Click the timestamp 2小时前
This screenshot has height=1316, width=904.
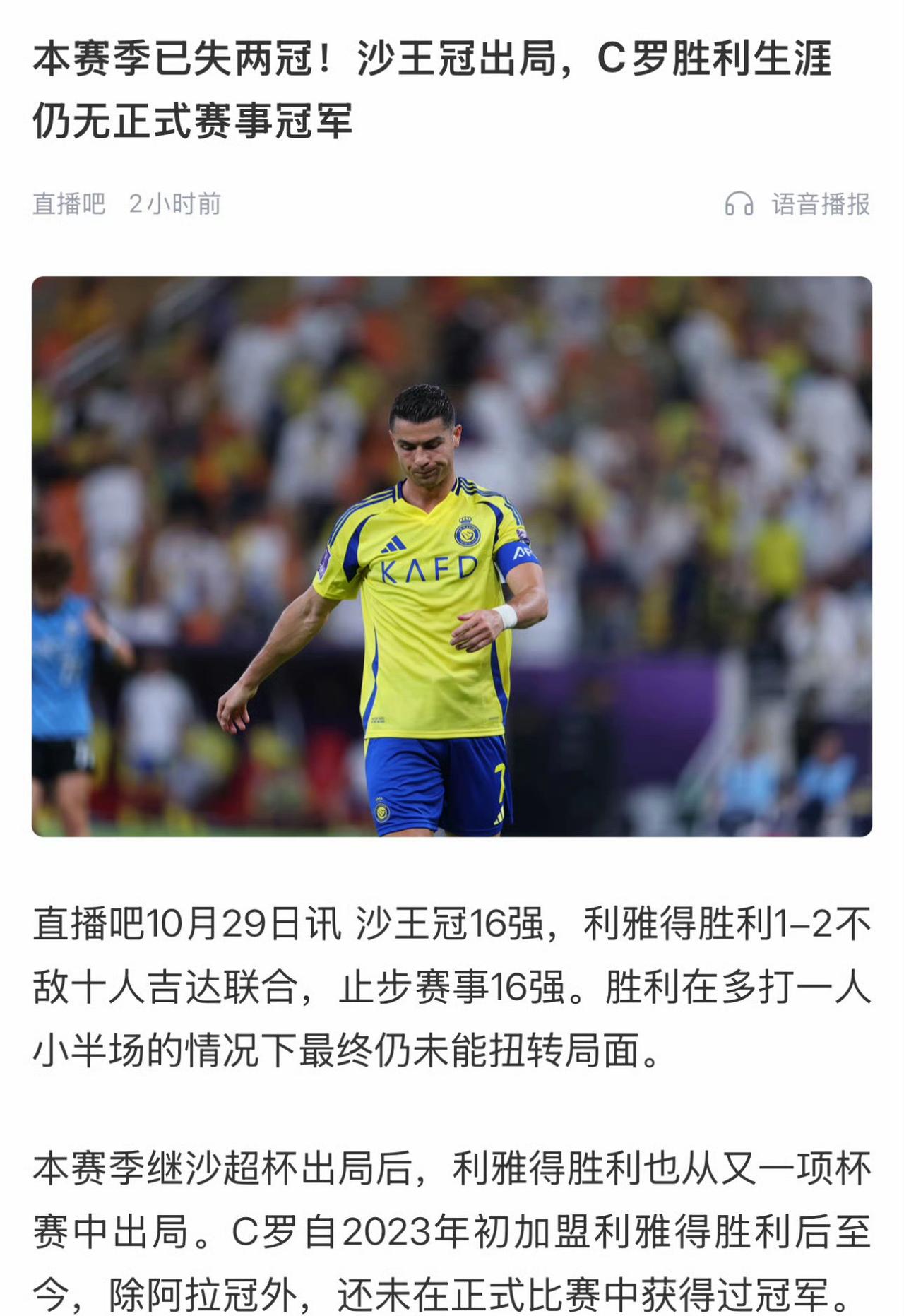pyautogui.click(x=175, y=203)
